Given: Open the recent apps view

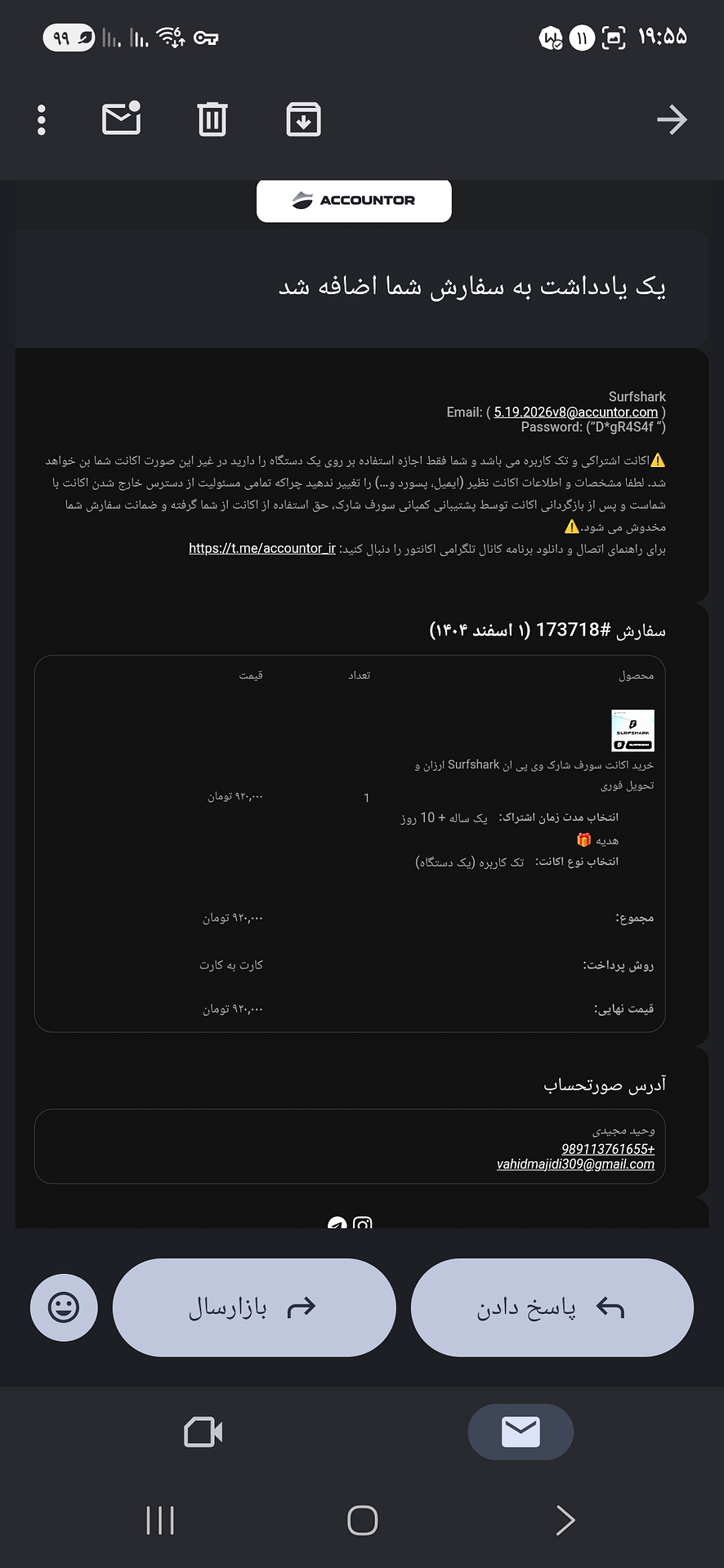Looking at the screenshot, I should pyautogui.click(x=160, y=1520).
